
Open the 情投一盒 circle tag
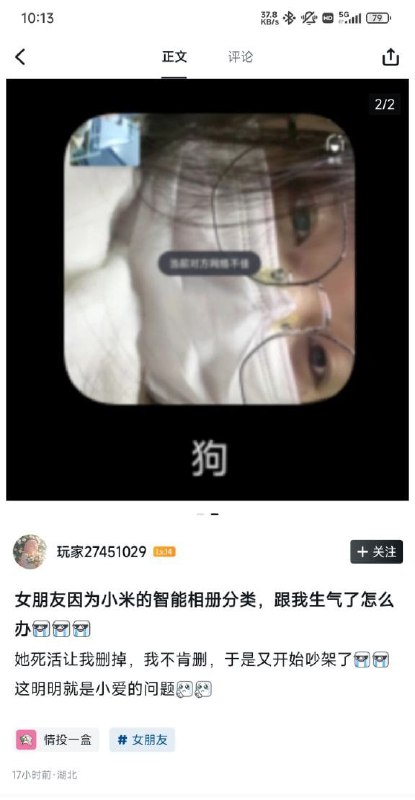point(56,739)
